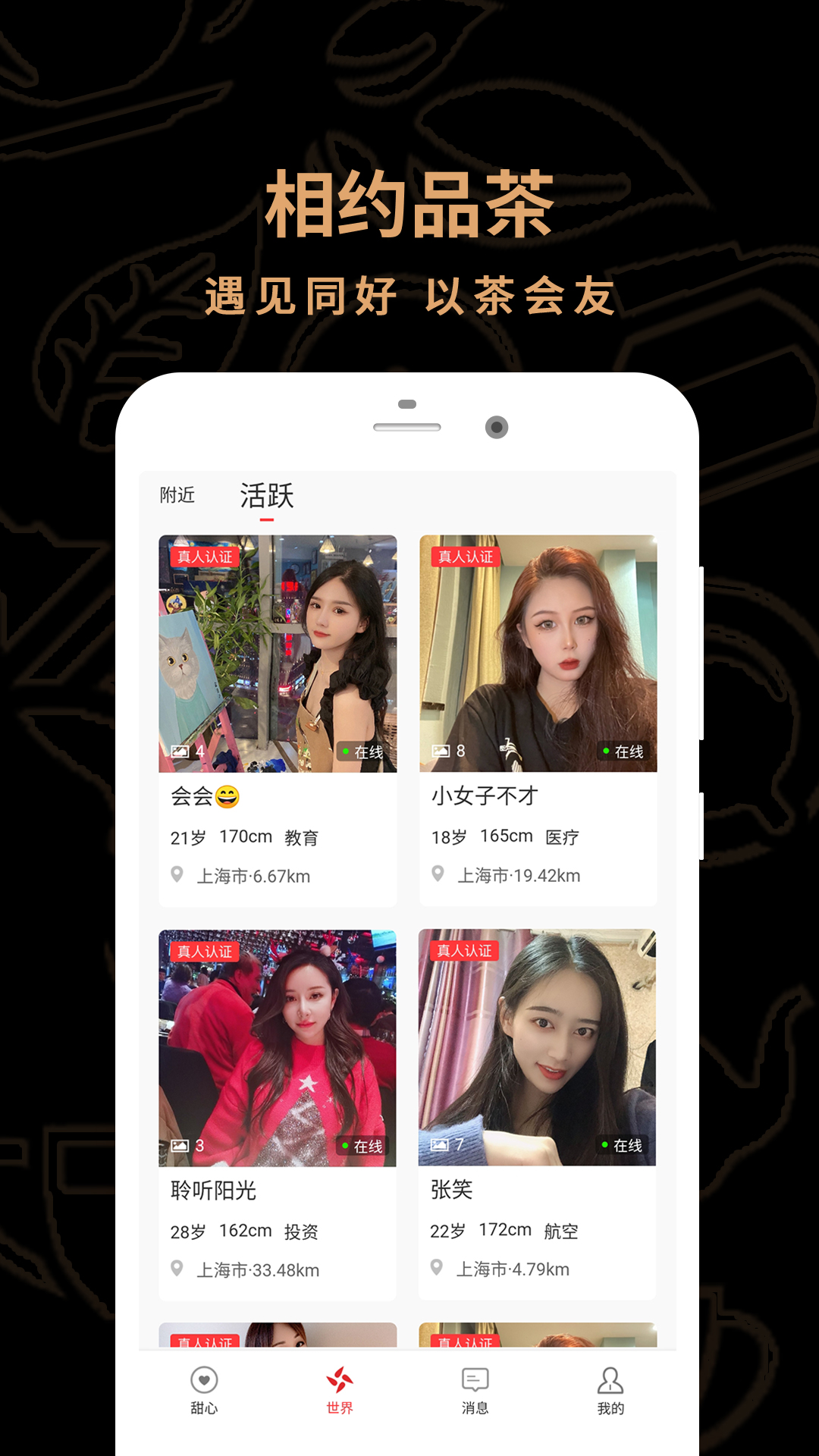819x1456 pixels.
Task: Click the location pin icon on 会会's card
Action: 177,876
